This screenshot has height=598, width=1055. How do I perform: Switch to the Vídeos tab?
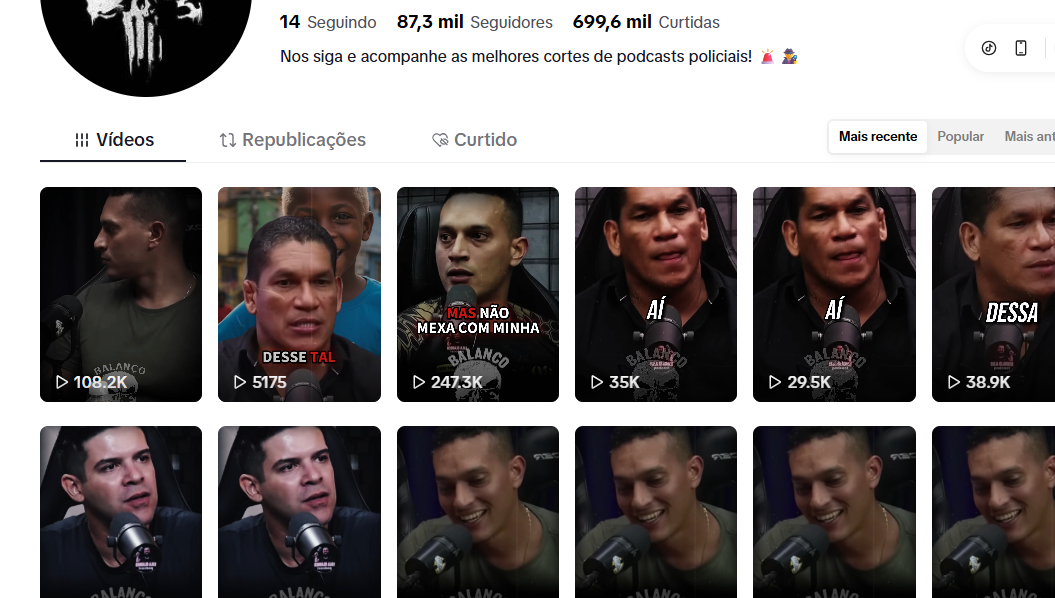(114, 140)
